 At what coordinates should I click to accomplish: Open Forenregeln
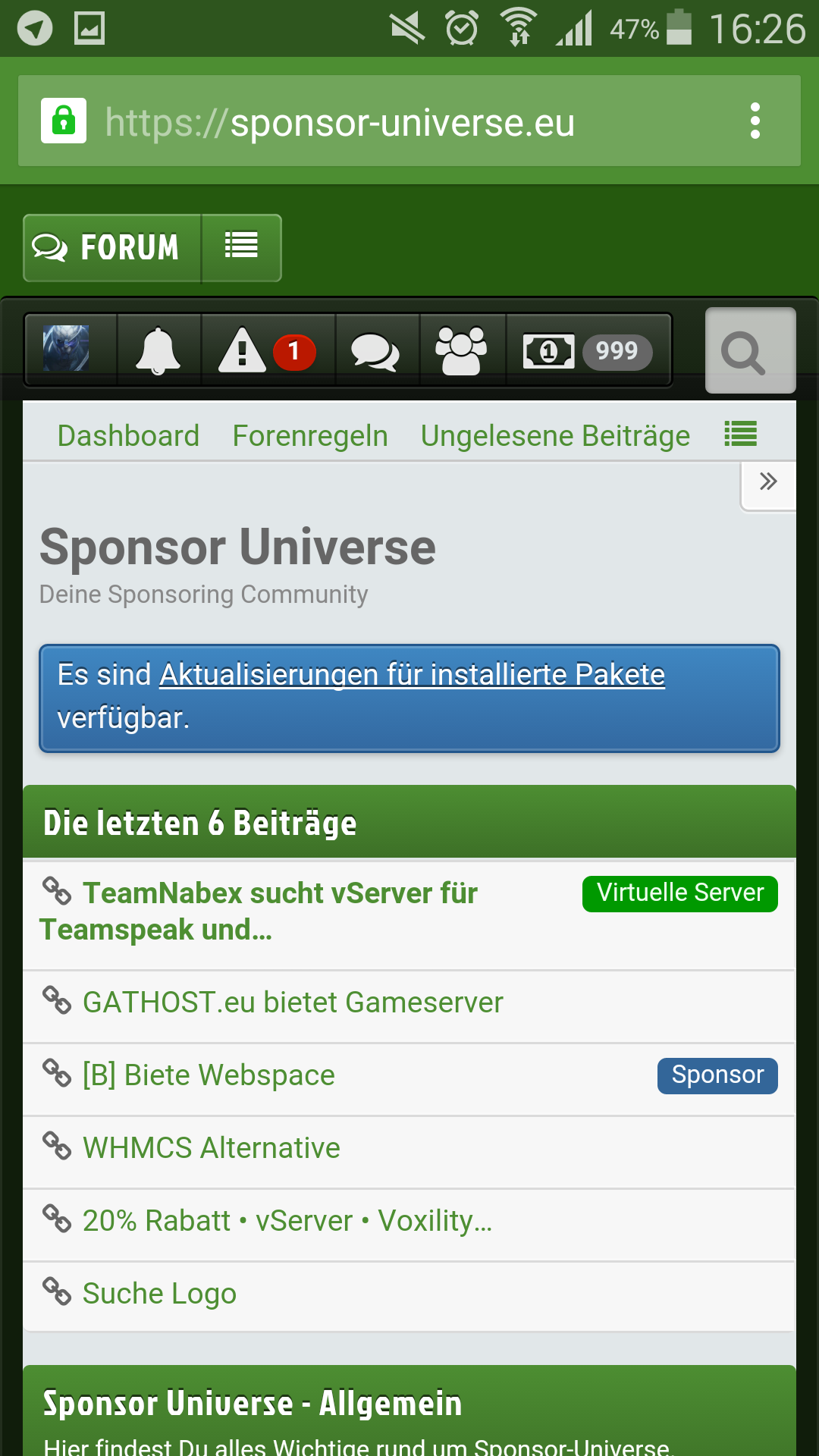[310, 436]
